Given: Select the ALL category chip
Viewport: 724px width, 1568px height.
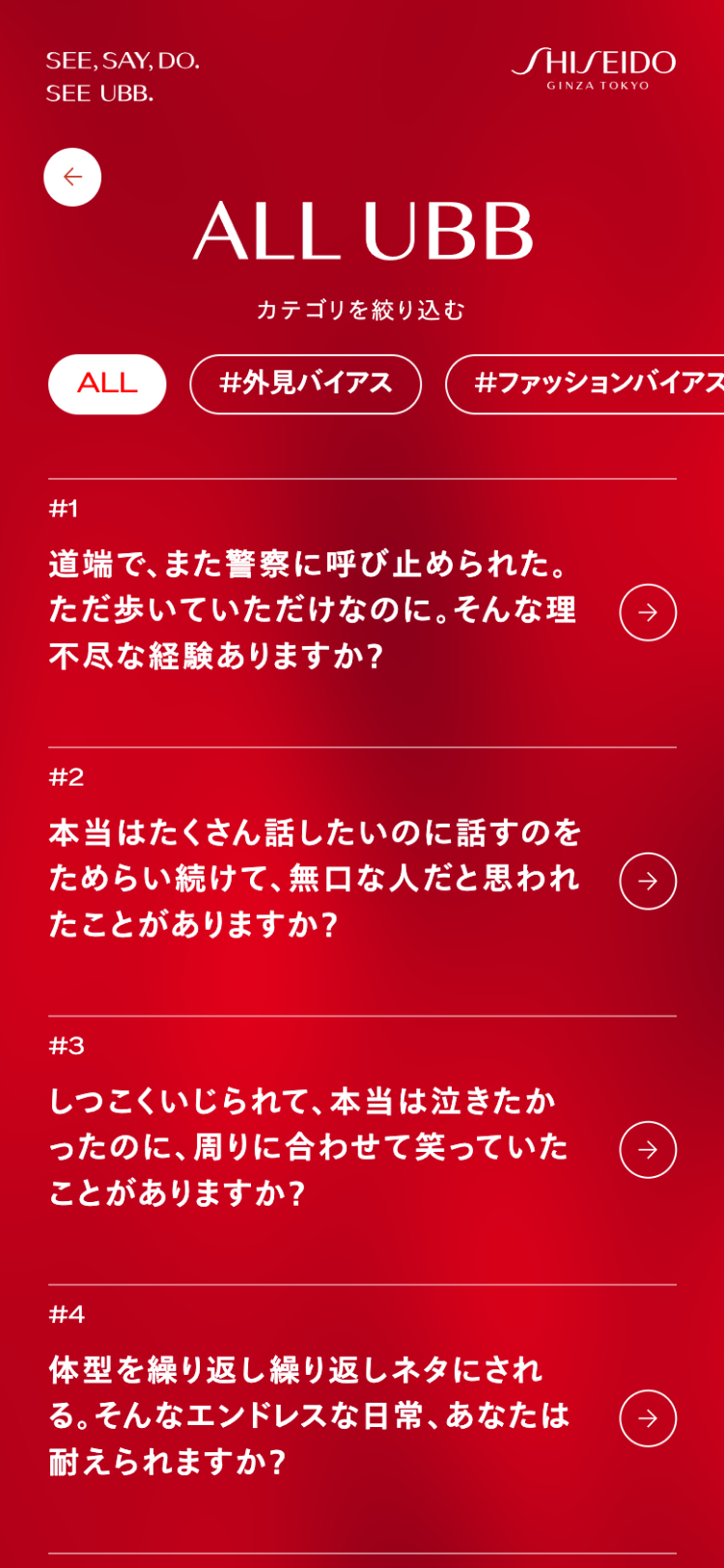Looking at the screenshot, I should pos(107,384).
